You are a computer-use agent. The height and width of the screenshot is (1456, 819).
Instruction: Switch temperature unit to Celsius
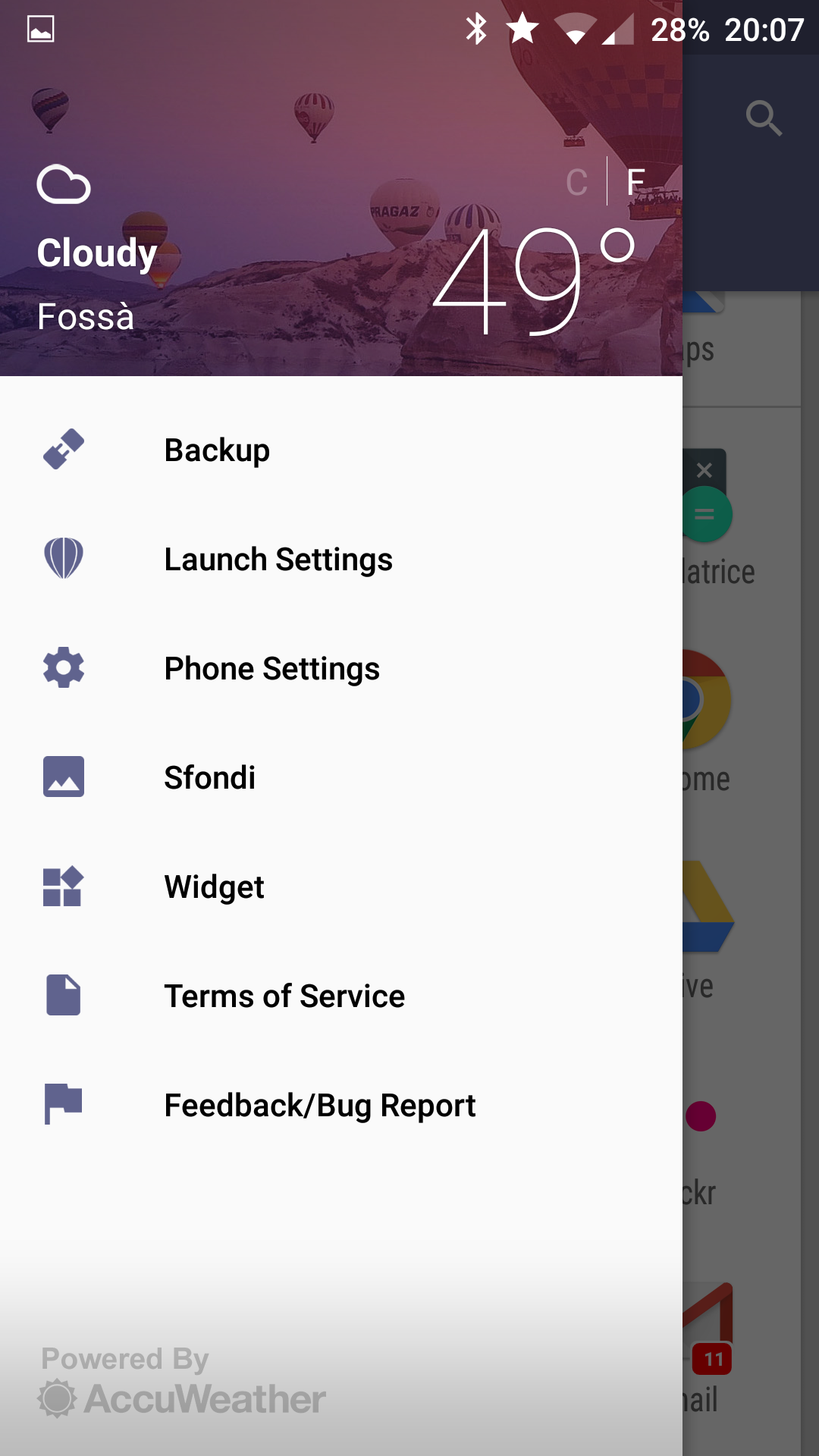click(x=576, y=182)
